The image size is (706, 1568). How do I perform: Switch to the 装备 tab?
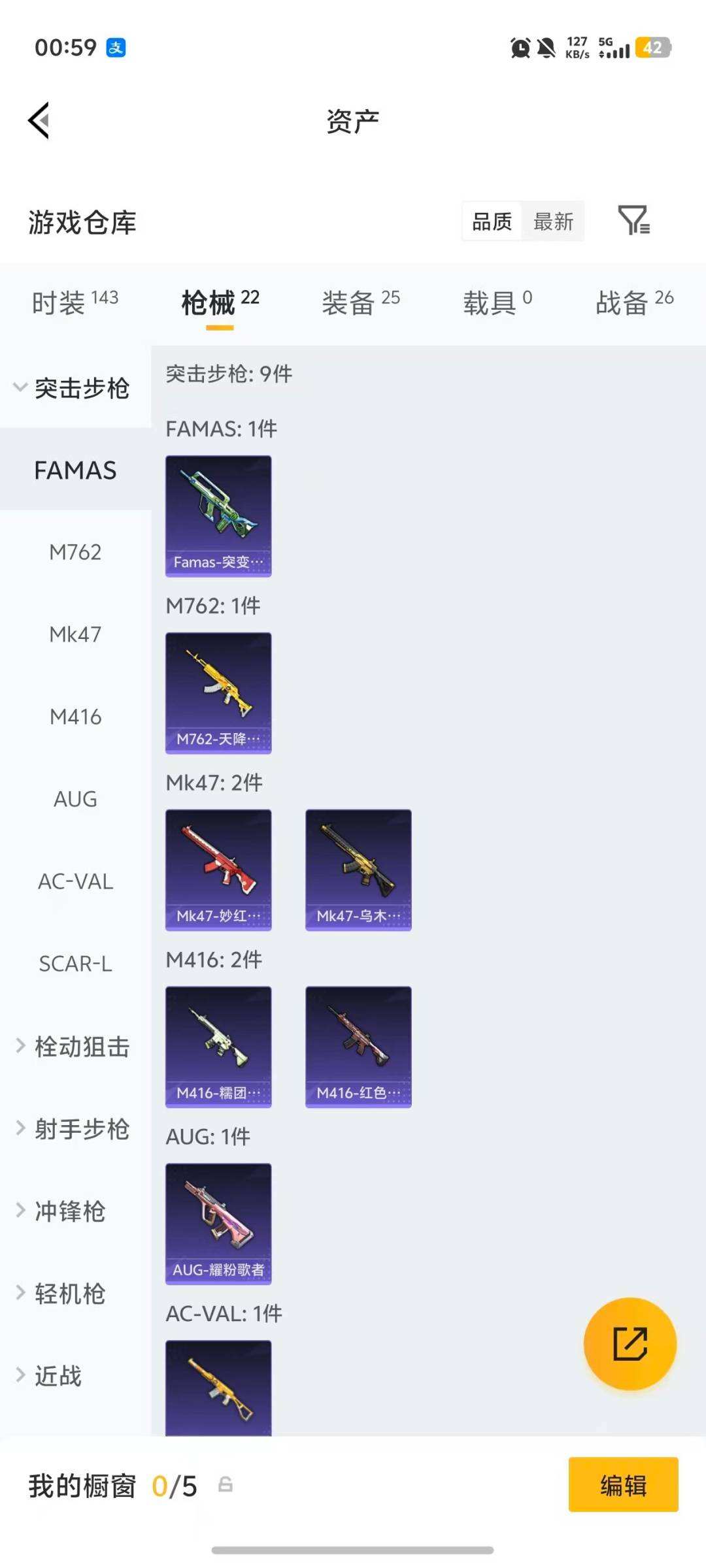360,302
